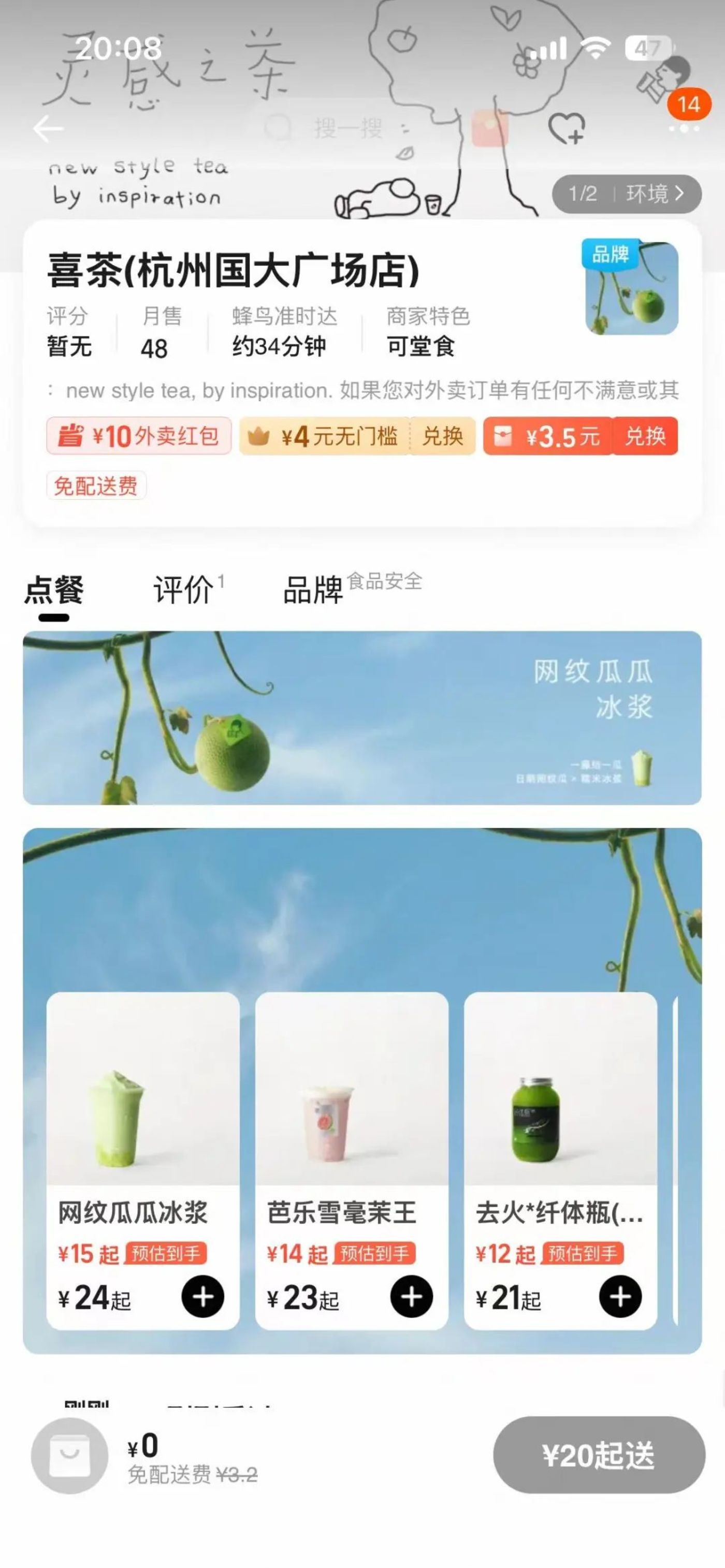Add 芭乐雪毫茉王 to the cart

coord(412,1297)
